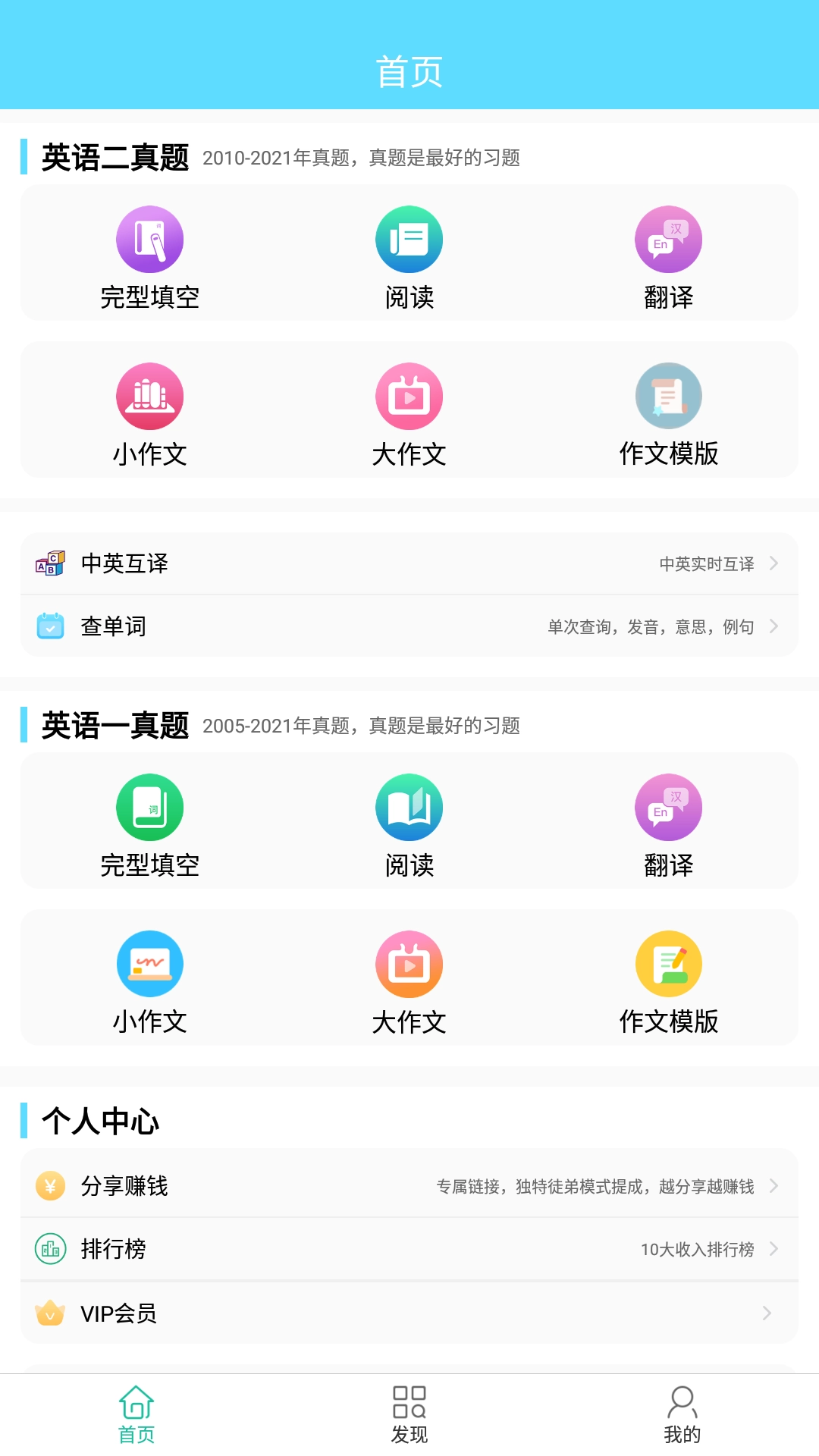Tap the 分享赚钱 coin icon
Viewport: 819px width, 1456px height.
coord(50,1187)
